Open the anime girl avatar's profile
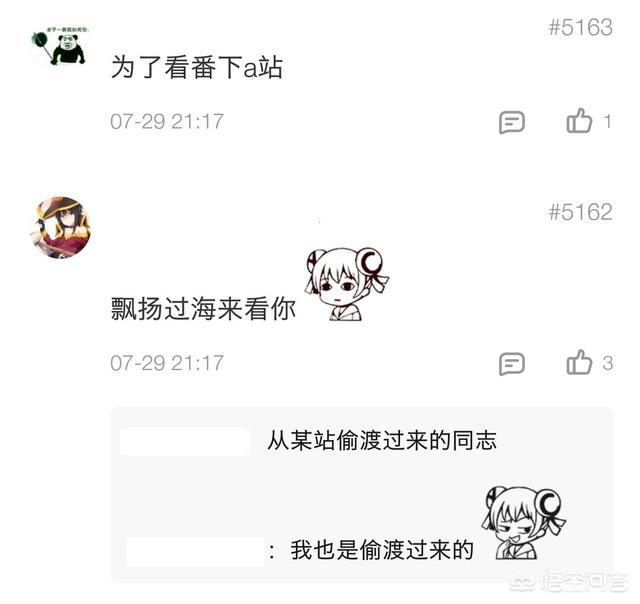This screenshot has width=640, height=604. click(61, 227)
